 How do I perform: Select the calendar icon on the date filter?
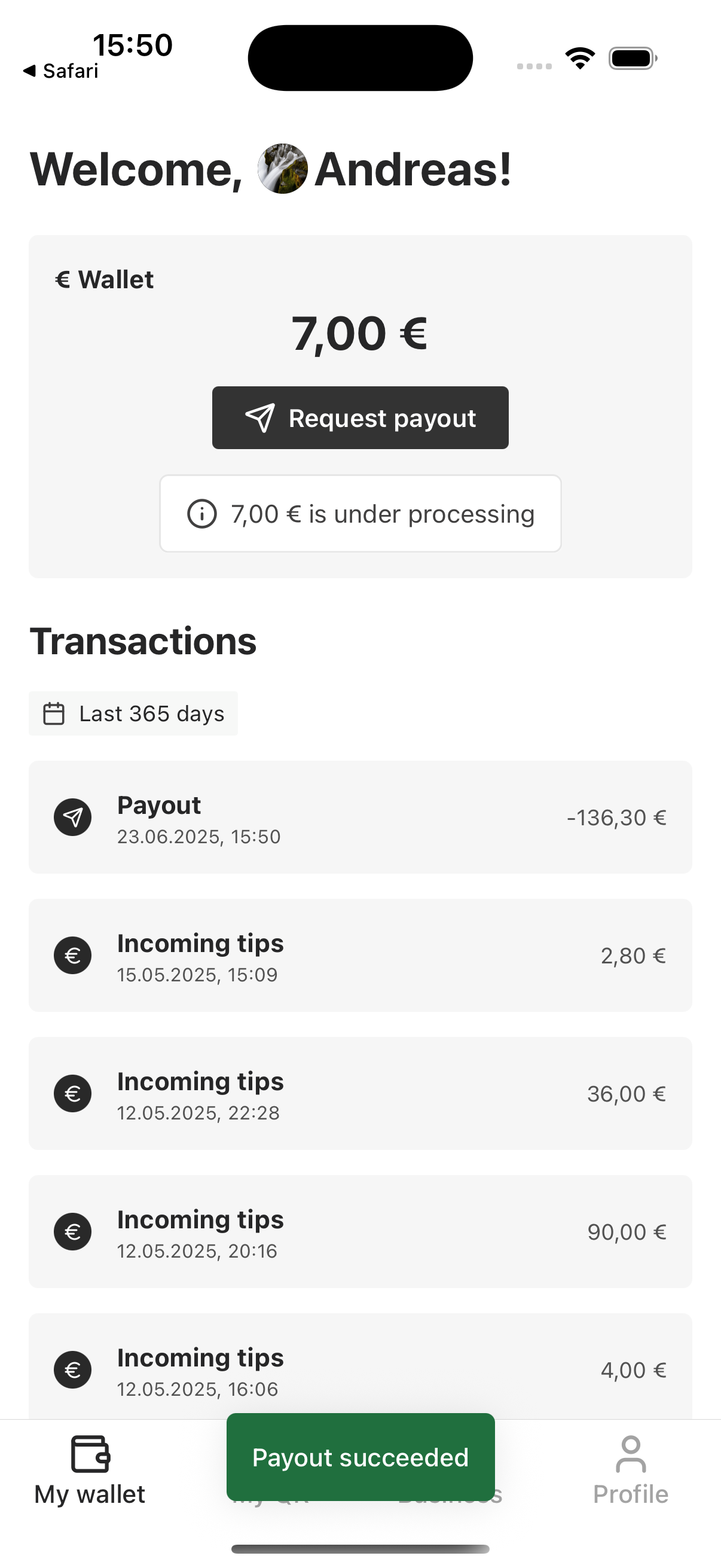[x=54, y=713]
